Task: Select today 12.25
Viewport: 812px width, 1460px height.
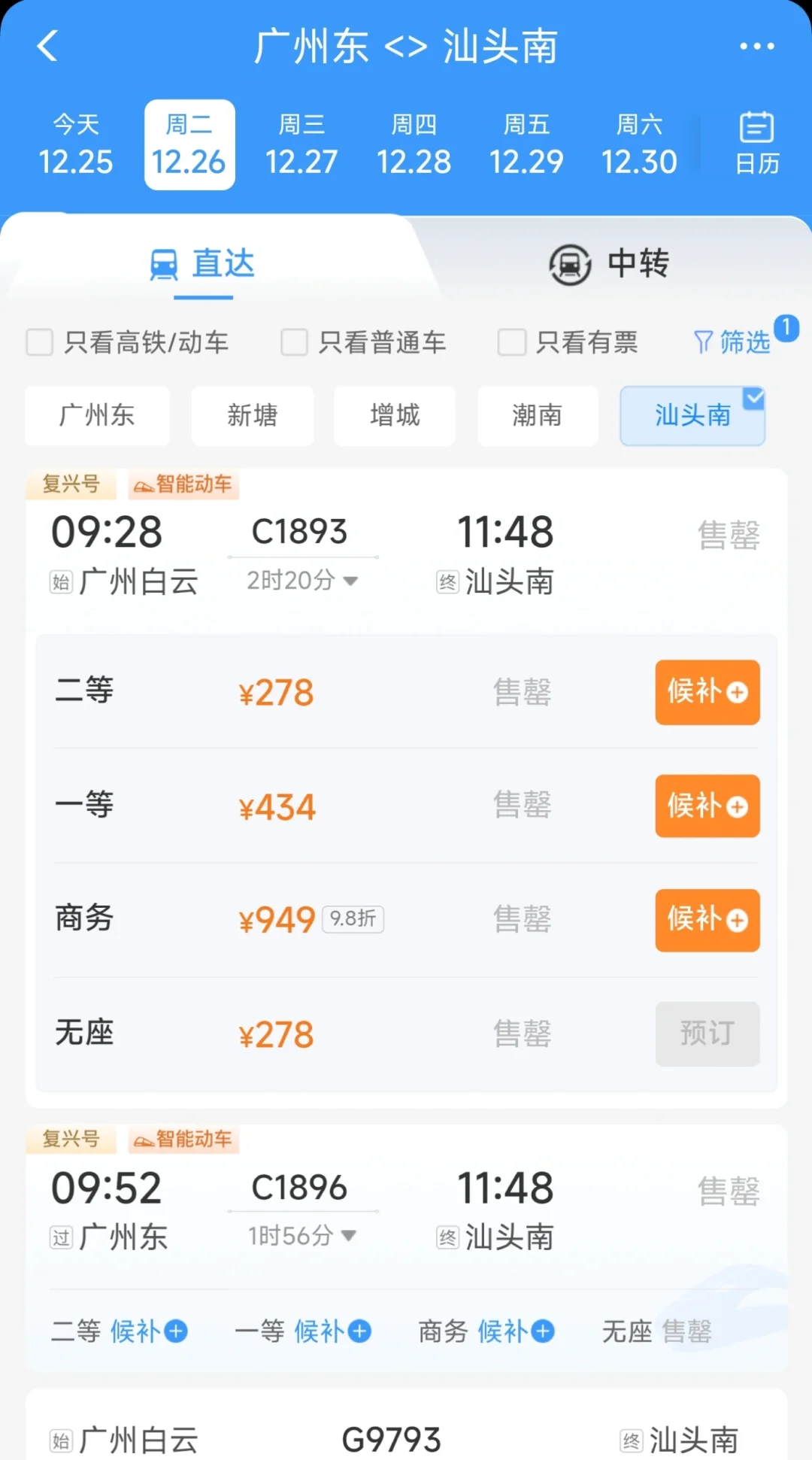Action: 76,144
